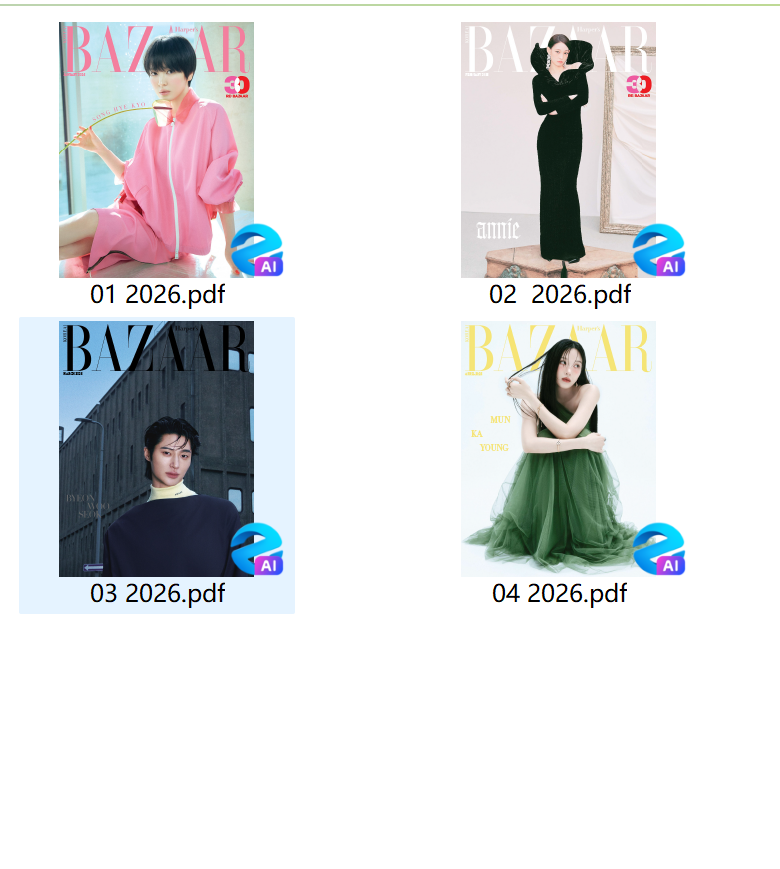Open the 02 2026.pdf file
Viewport: 780px width, 869px height.
(x=558, y=150)
